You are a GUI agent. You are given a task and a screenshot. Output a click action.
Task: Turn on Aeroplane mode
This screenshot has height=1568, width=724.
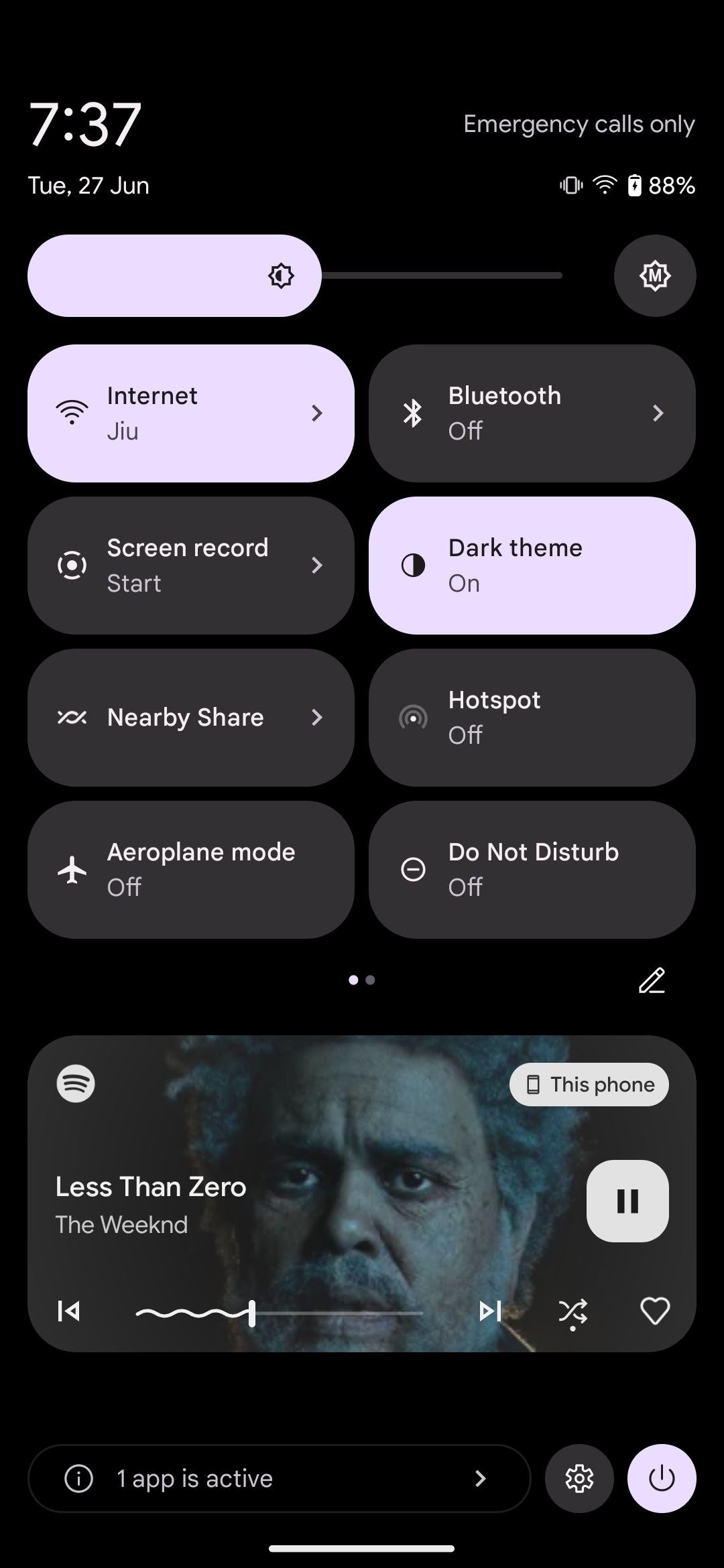(190, 869)
